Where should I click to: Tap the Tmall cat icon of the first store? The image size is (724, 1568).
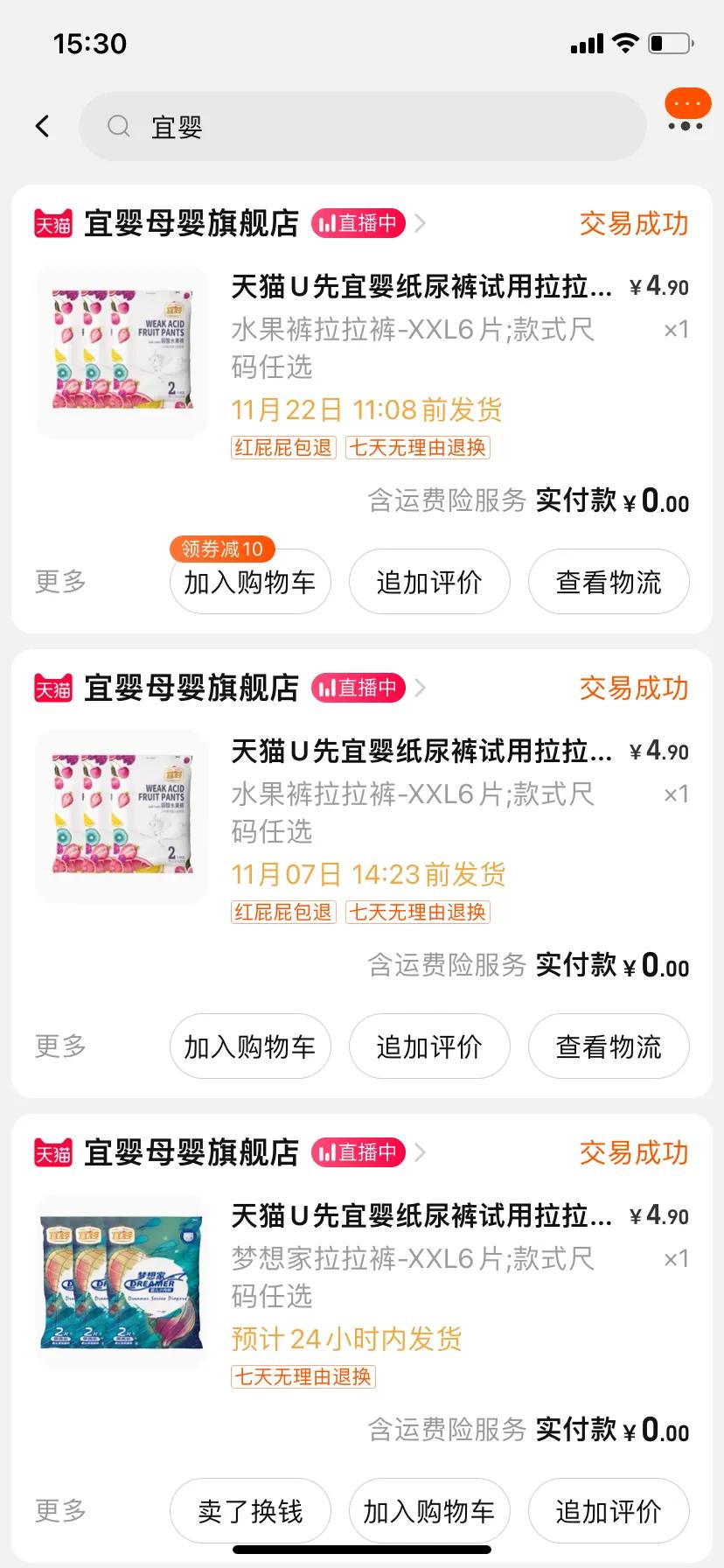point(52,223)
